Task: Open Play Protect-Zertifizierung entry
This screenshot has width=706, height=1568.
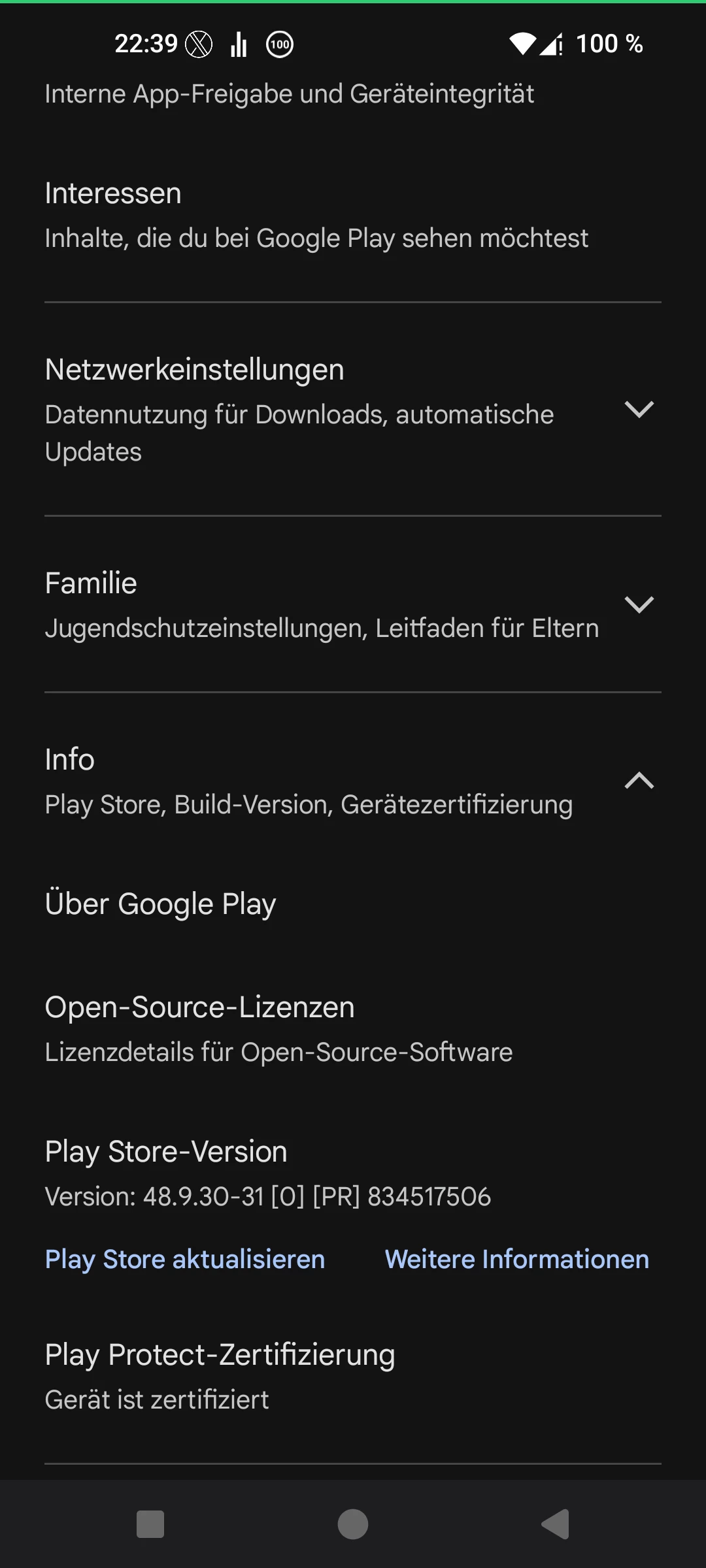Action: 220,1376
